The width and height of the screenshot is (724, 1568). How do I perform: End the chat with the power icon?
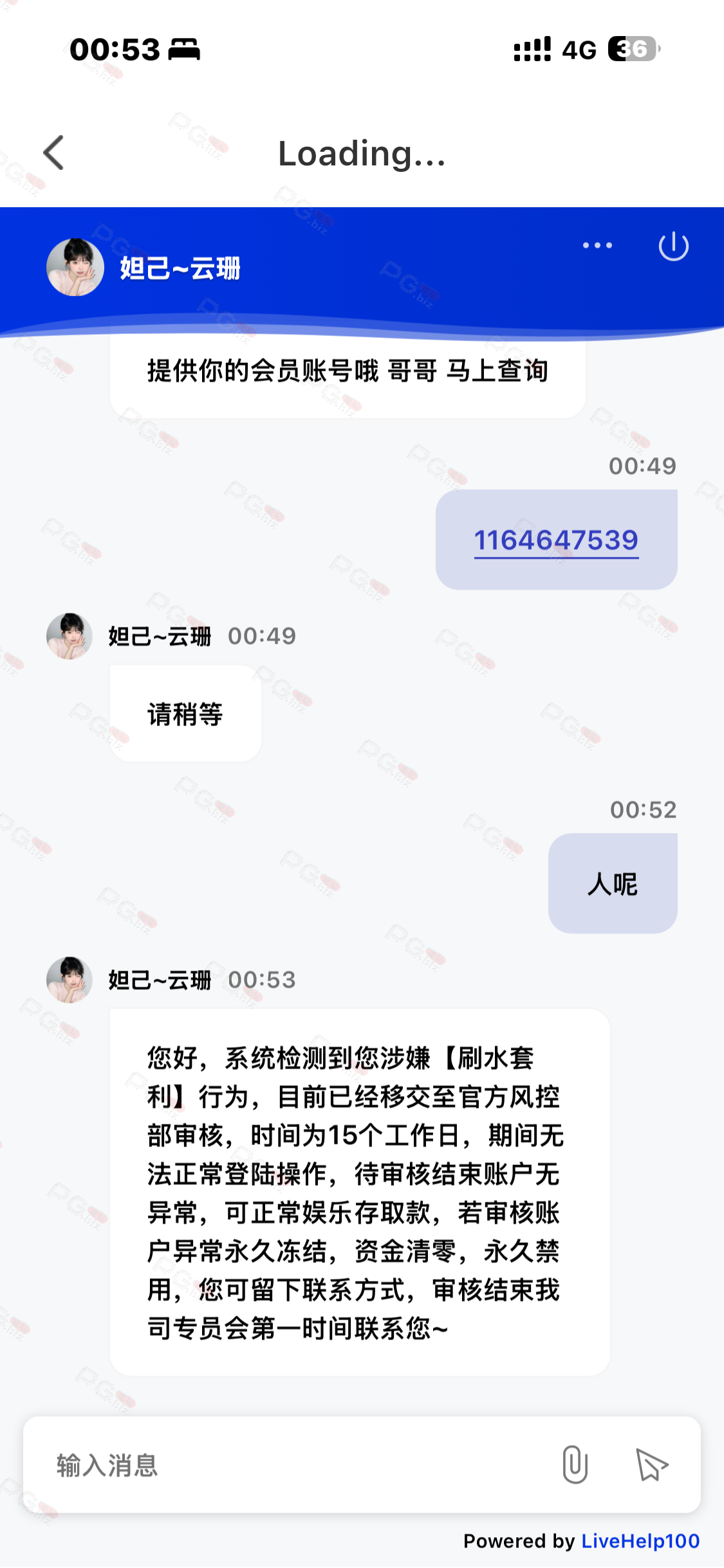pos(673,246)
